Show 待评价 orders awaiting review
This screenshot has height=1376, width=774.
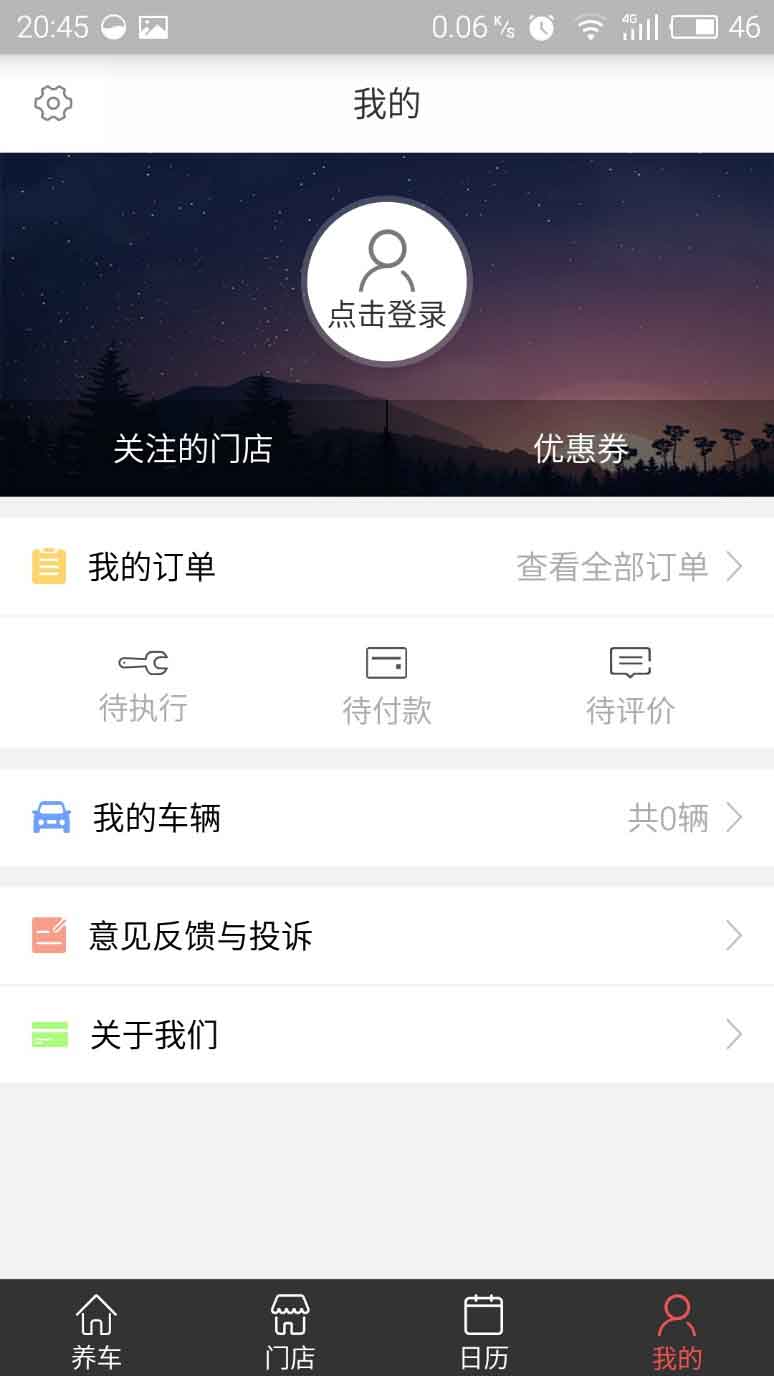pyautogui.click(x=630, y=685)
